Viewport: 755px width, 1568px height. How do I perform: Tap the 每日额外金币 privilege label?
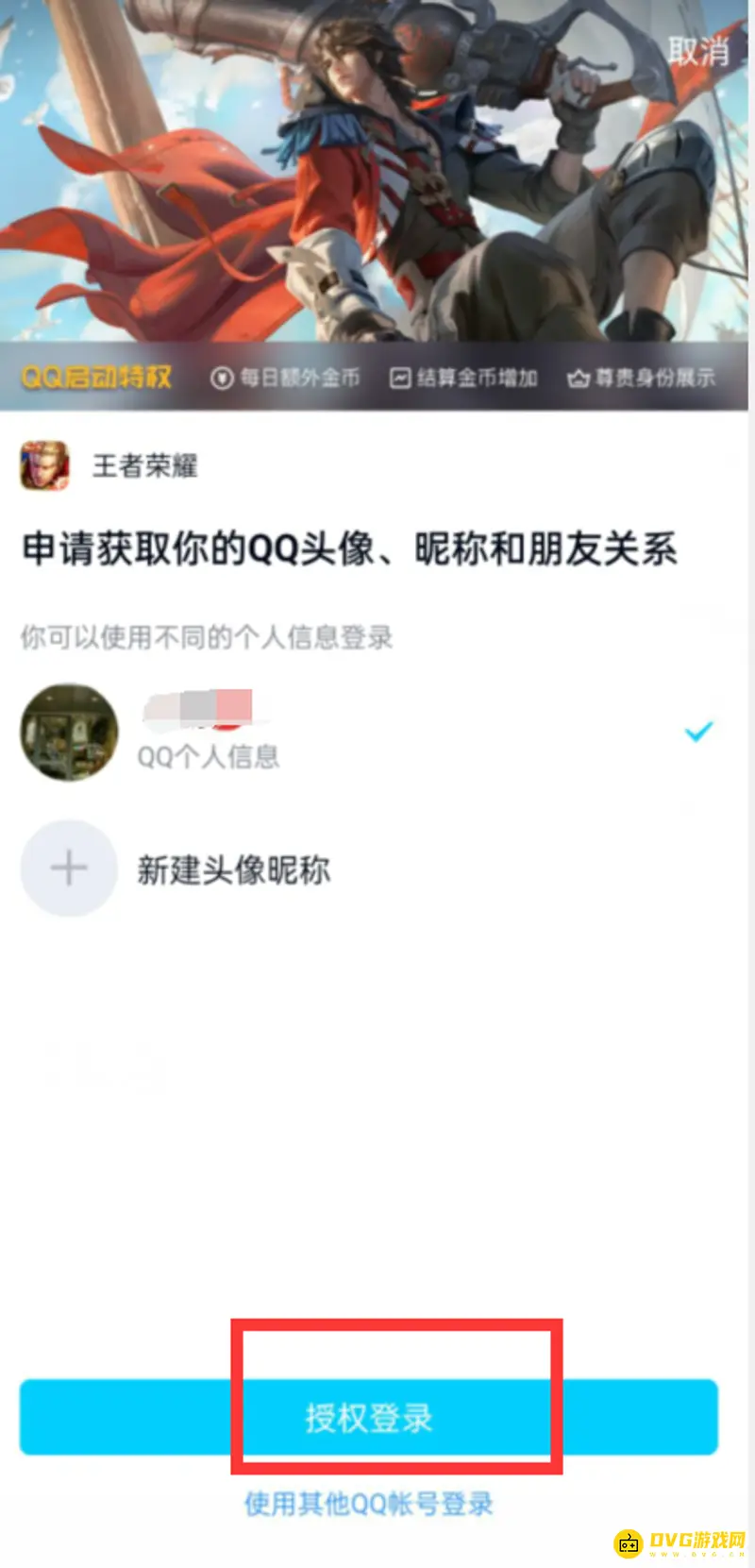pyautogui.click(x=300, y=377)
